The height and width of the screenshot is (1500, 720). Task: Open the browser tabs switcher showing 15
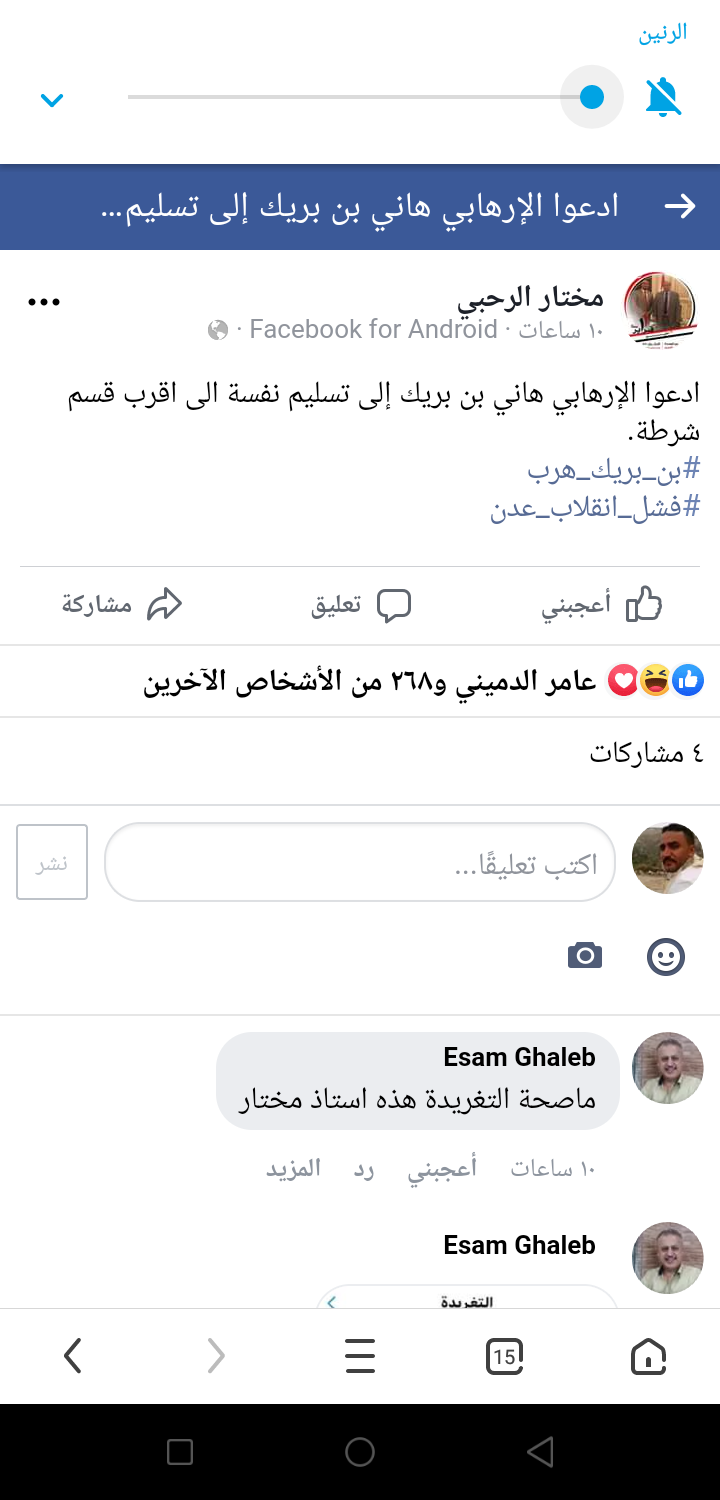[504, 1356]
